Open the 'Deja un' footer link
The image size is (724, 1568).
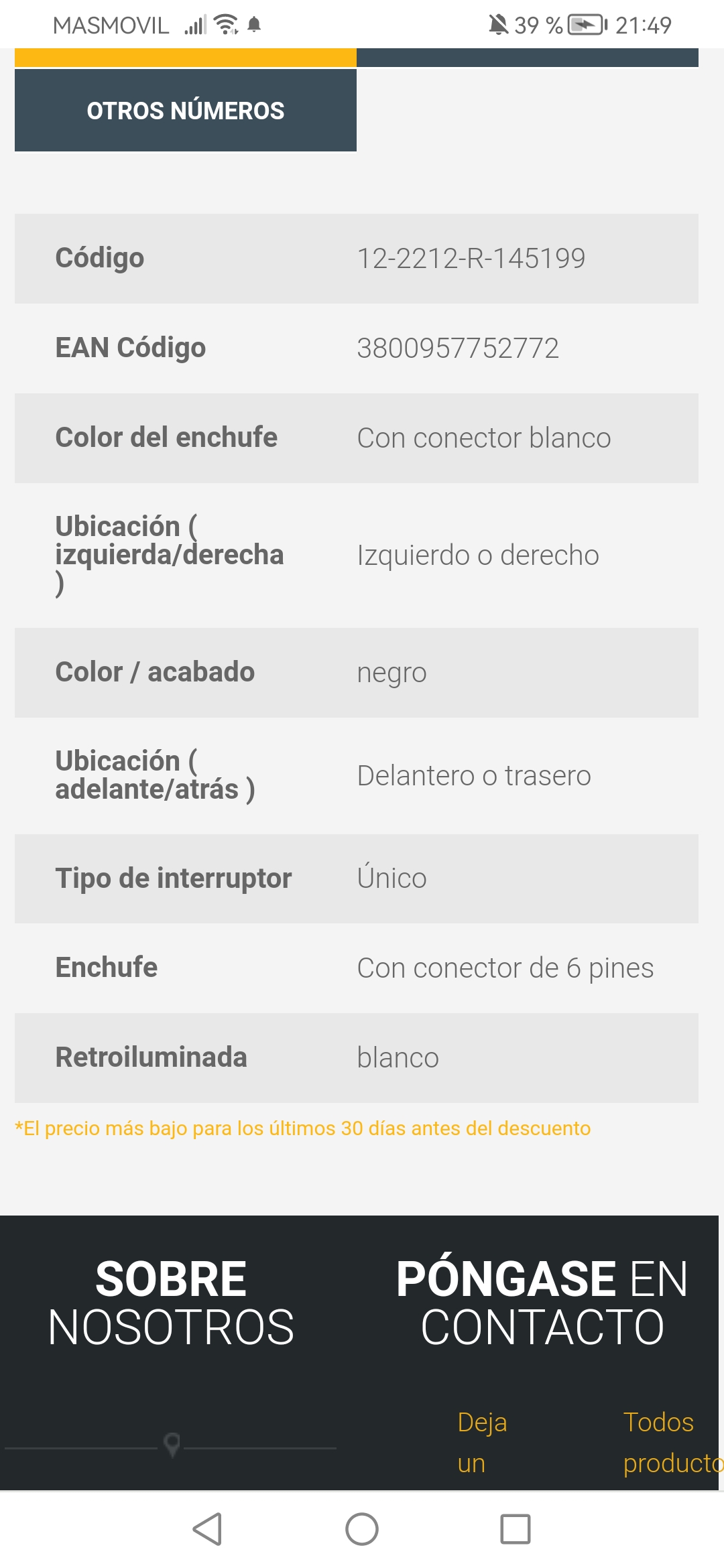[x=482, y=1442]
